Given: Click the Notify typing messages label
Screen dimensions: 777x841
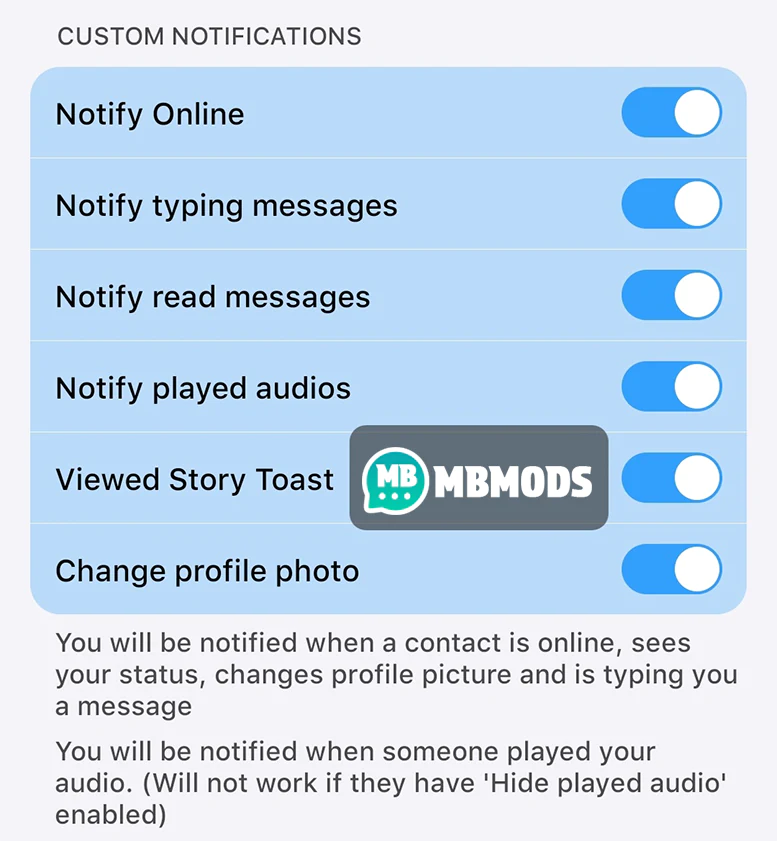Looking at the screenshot, I should coord(227,205).
